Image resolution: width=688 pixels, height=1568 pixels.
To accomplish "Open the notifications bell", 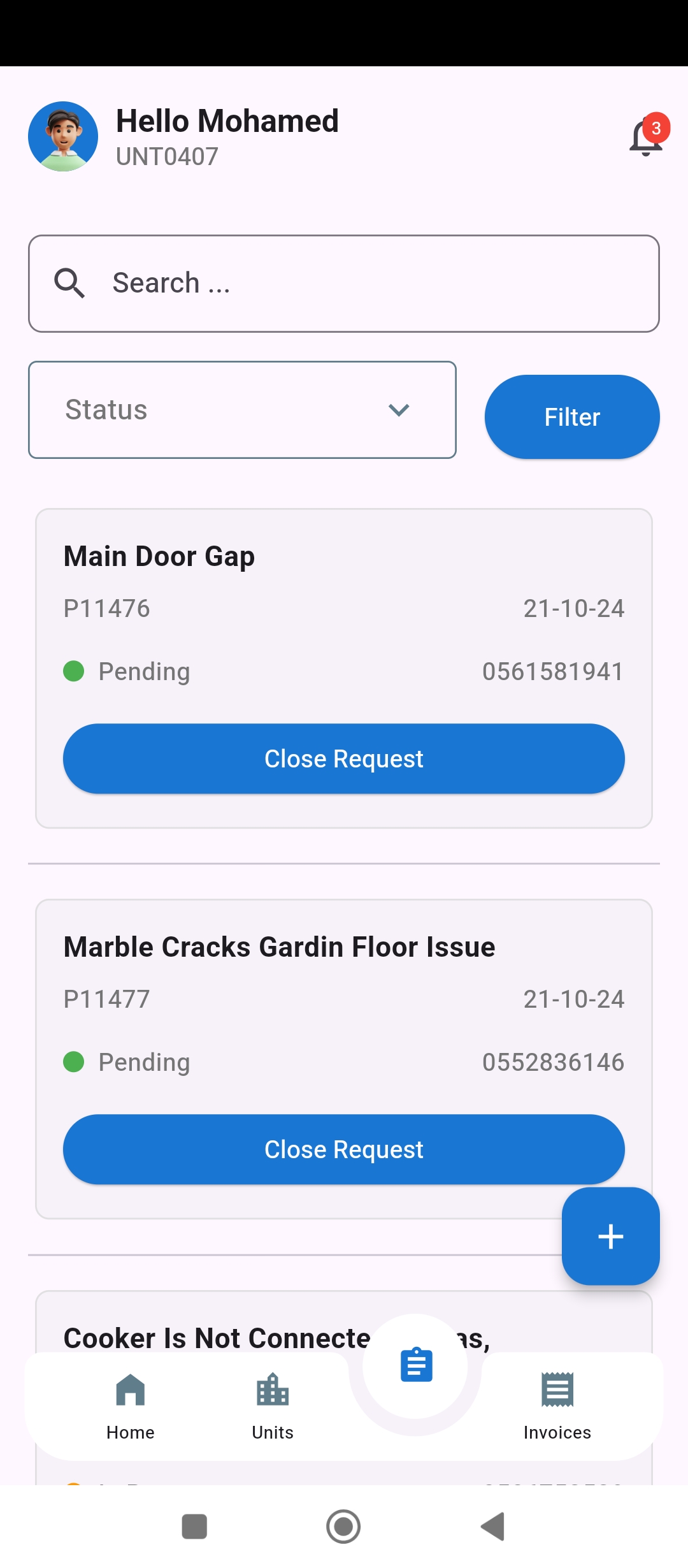I will (646, 137).
